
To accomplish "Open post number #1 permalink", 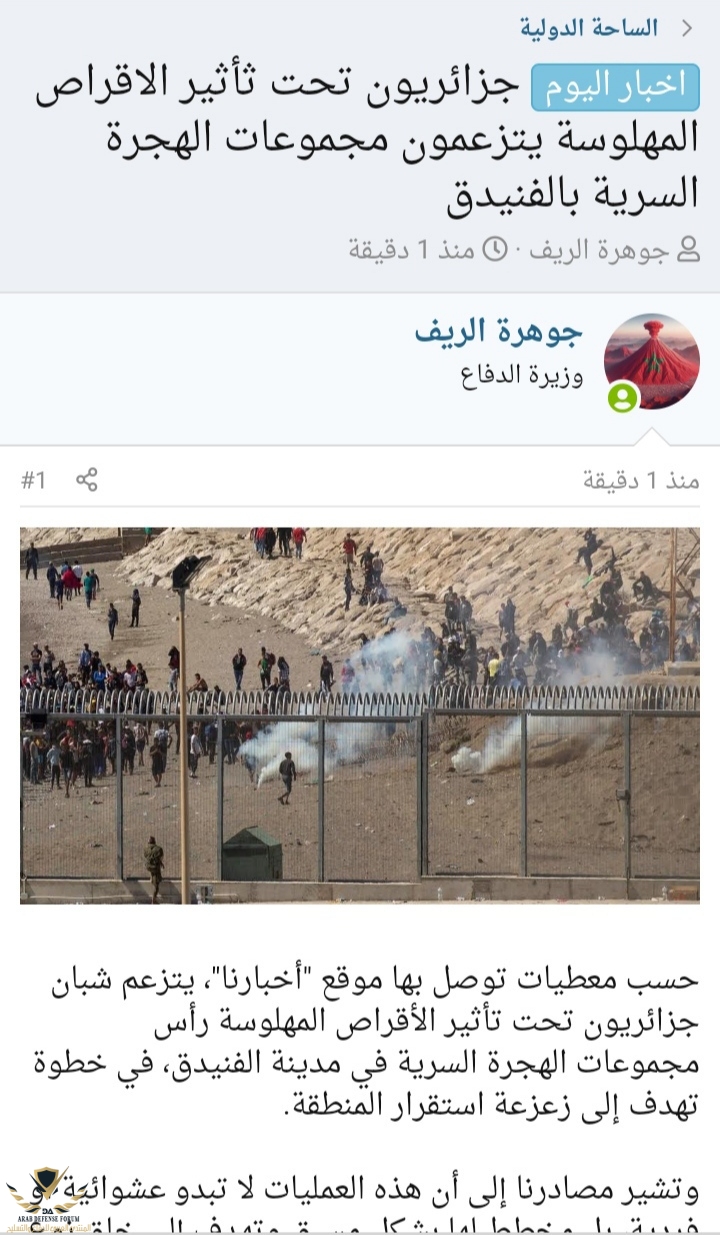I will coord(33,480).
